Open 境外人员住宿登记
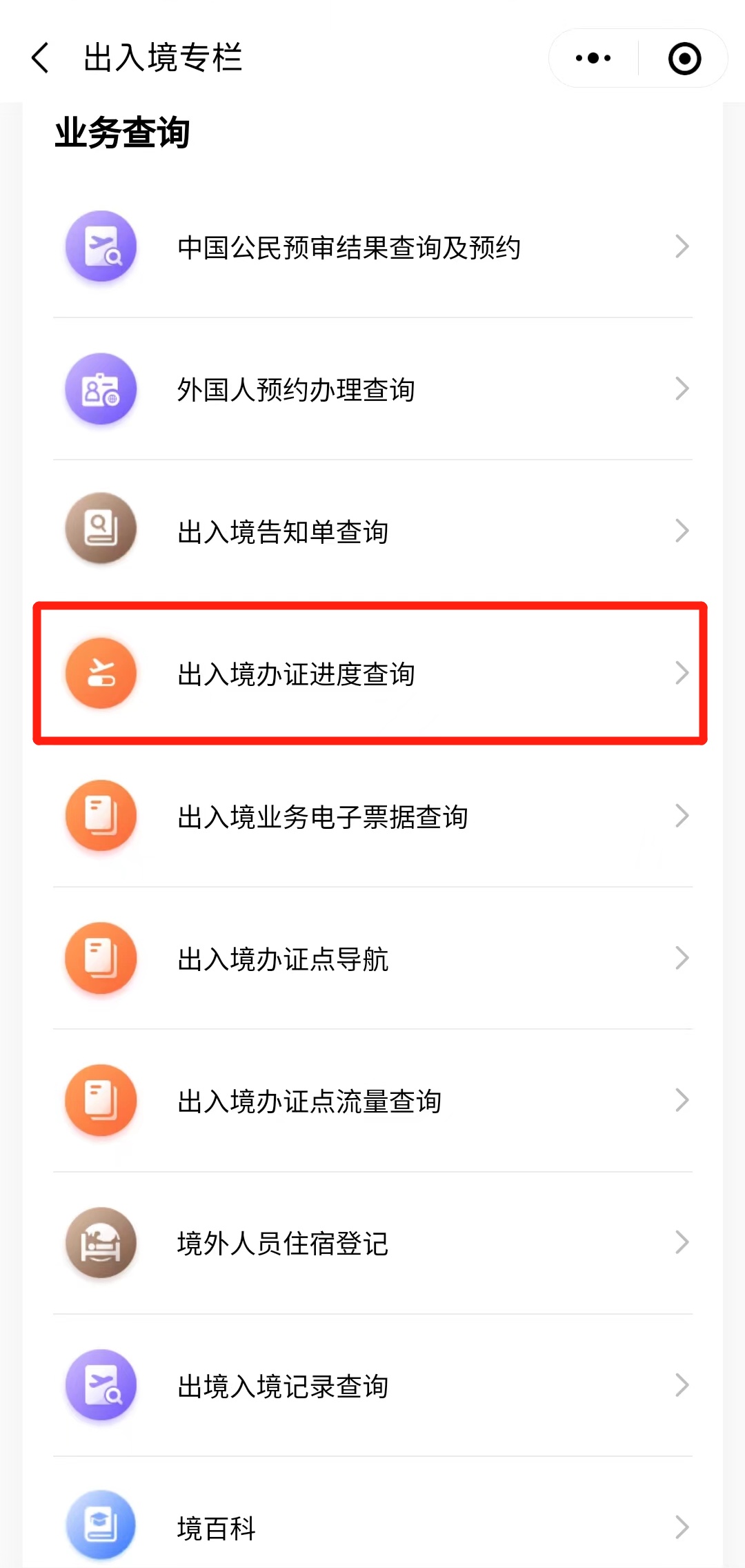 [372, 1243]
